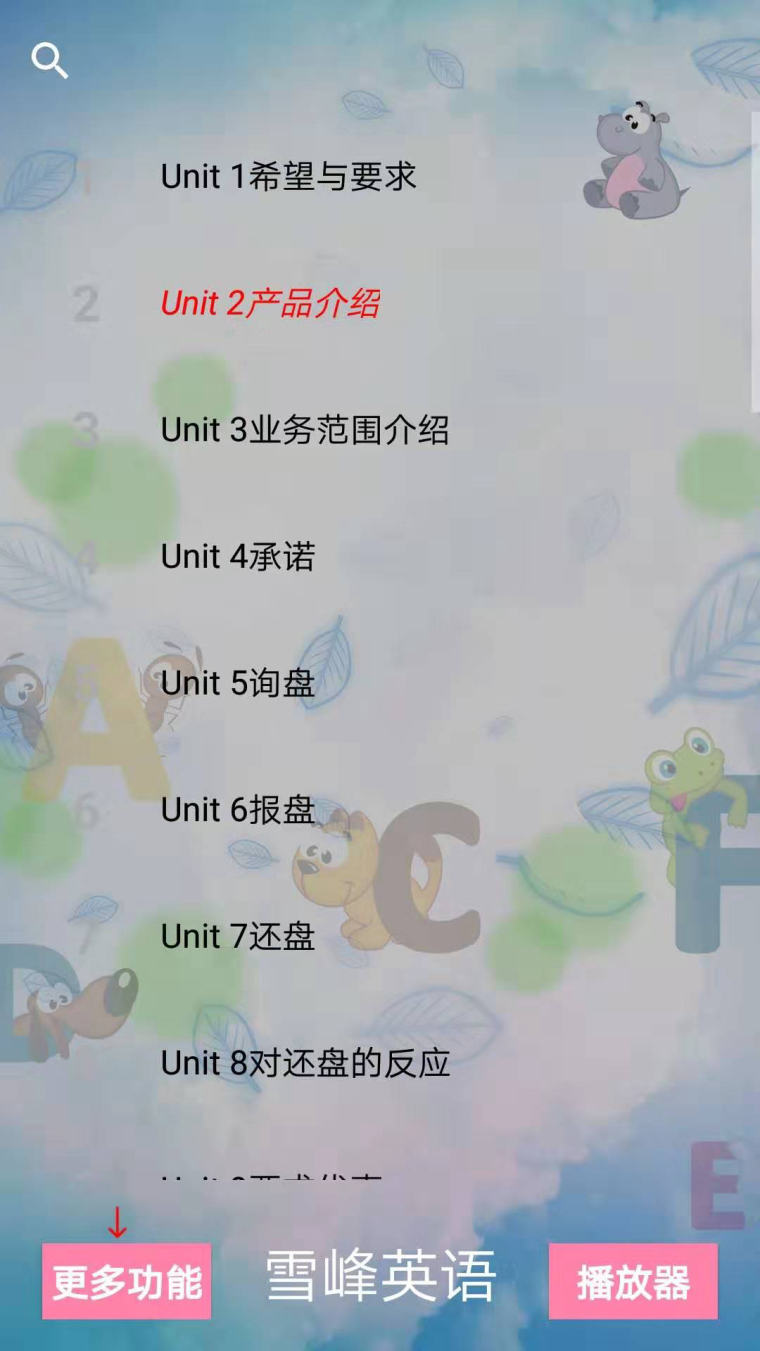Open Unit 8对还盘的反应
This screenshot has width=760, height=1351.
305,1063
